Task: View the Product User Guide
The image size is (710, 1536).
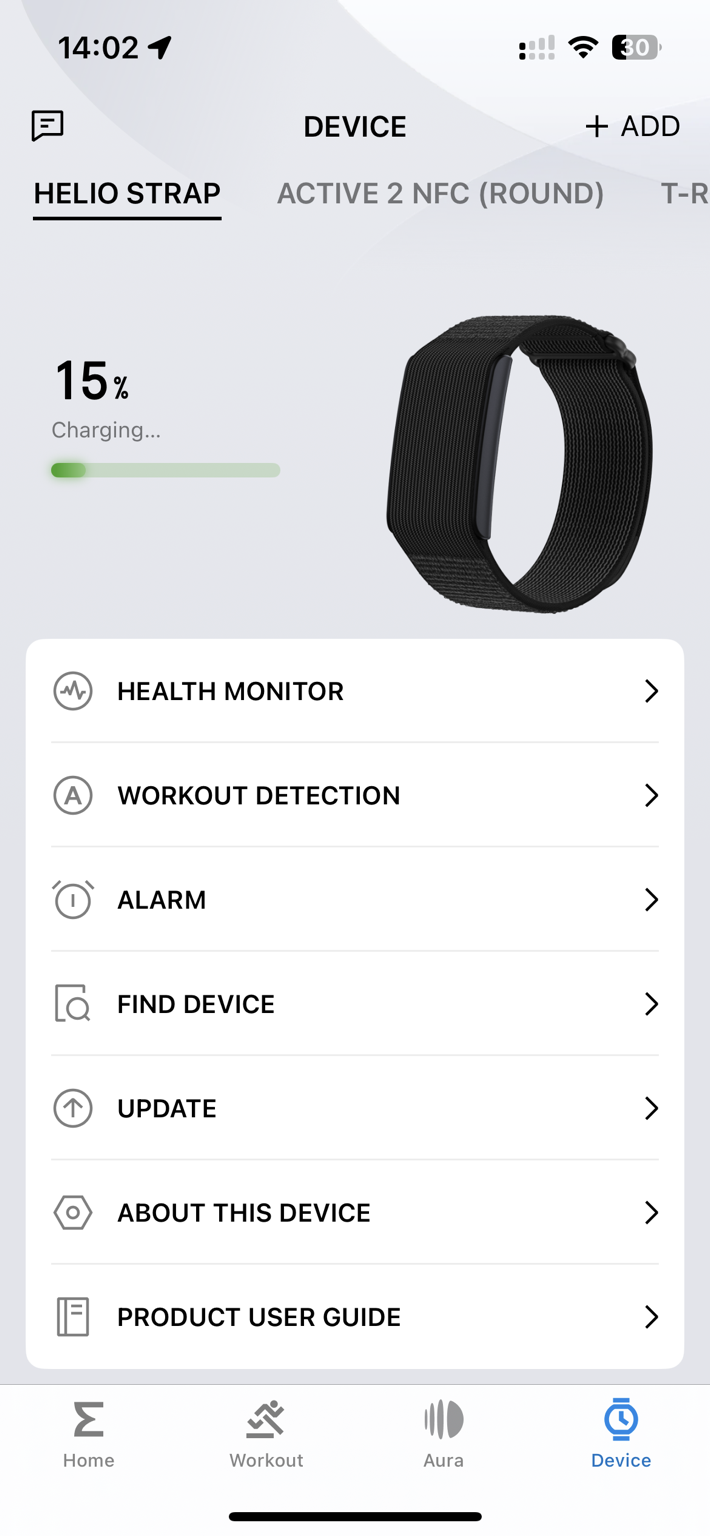Action: coord(355,1317)
